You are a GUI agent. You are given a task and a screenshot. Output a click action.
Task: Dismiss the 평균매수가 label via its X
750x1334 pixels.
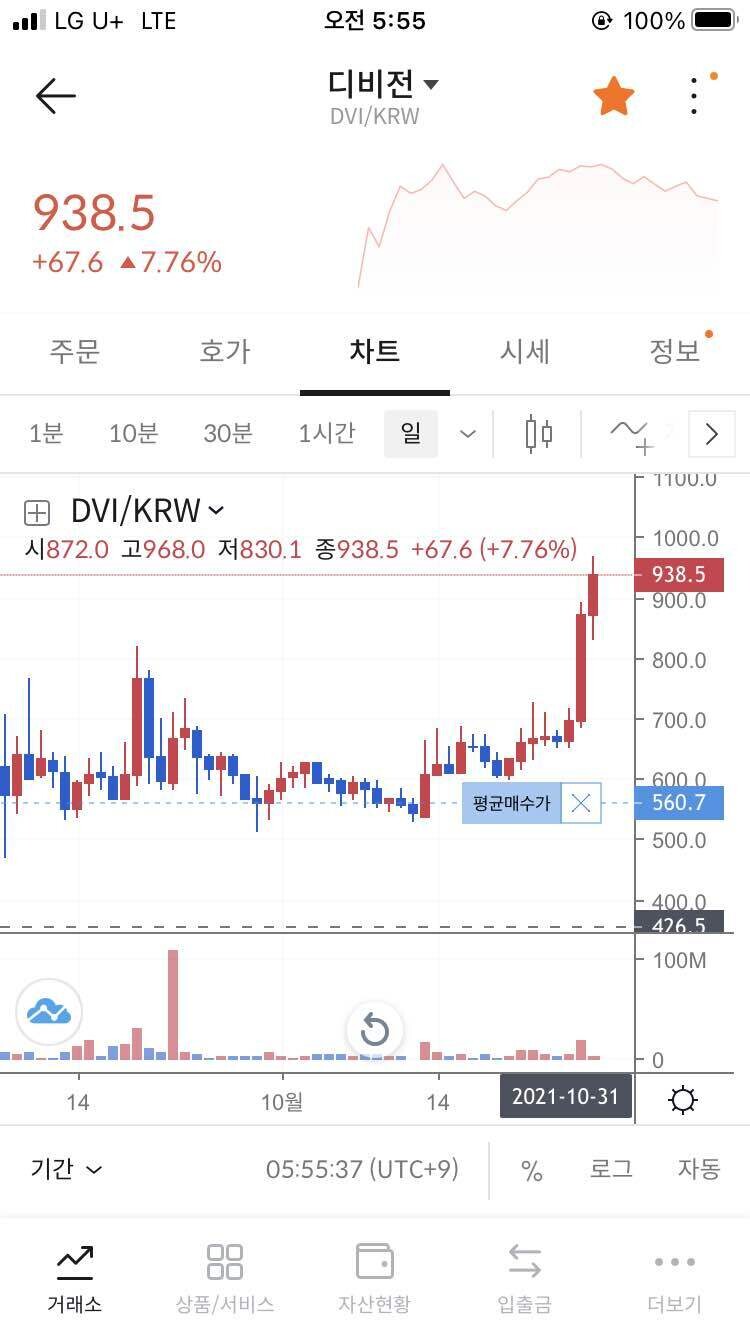(580, 802)
